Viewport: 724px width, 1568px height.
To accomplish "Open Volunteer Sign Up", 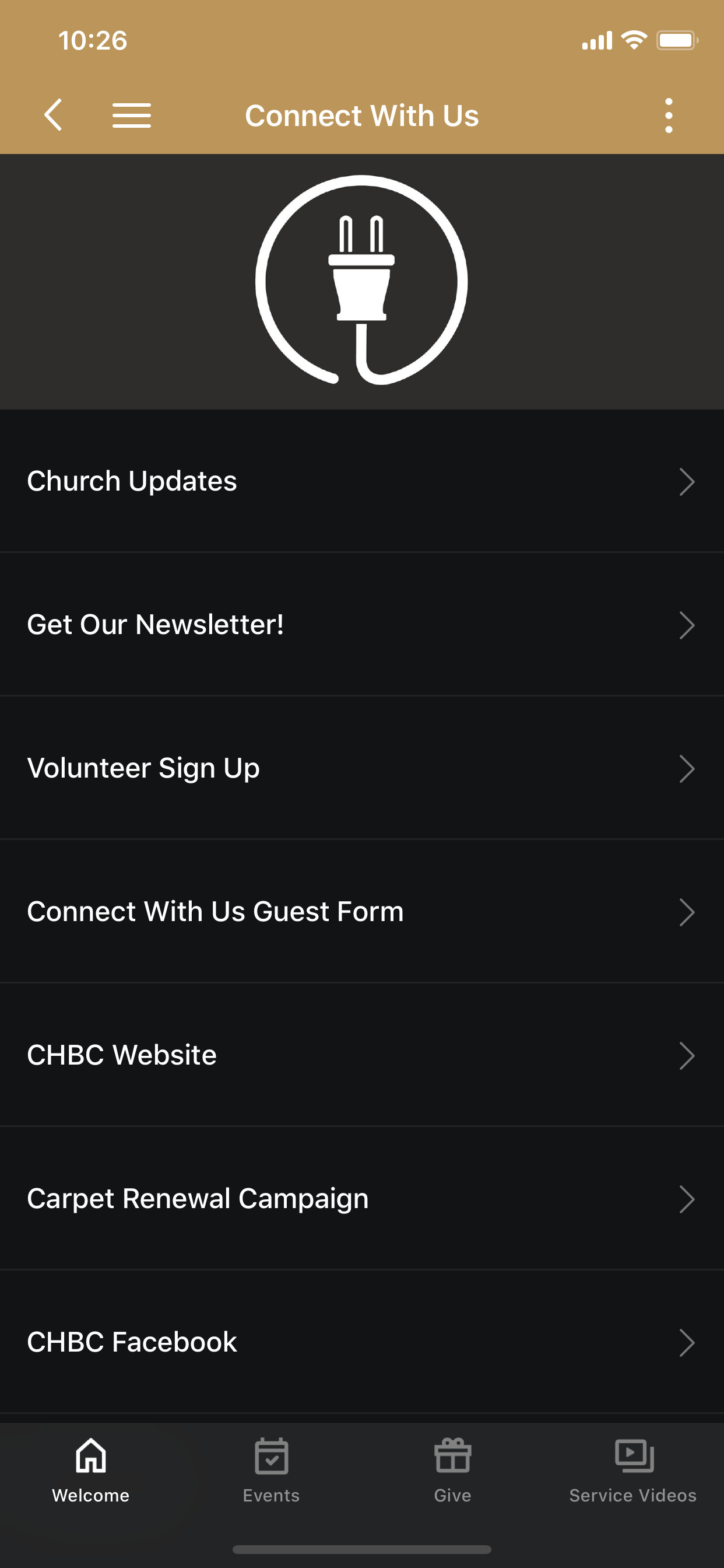I will (x=362, y=768).
